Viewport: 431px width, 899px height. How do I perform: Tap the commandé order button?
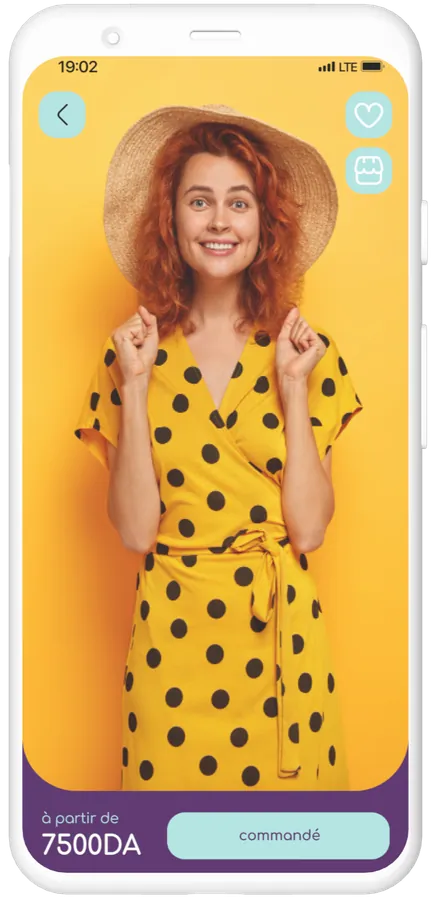coord(279,835)
